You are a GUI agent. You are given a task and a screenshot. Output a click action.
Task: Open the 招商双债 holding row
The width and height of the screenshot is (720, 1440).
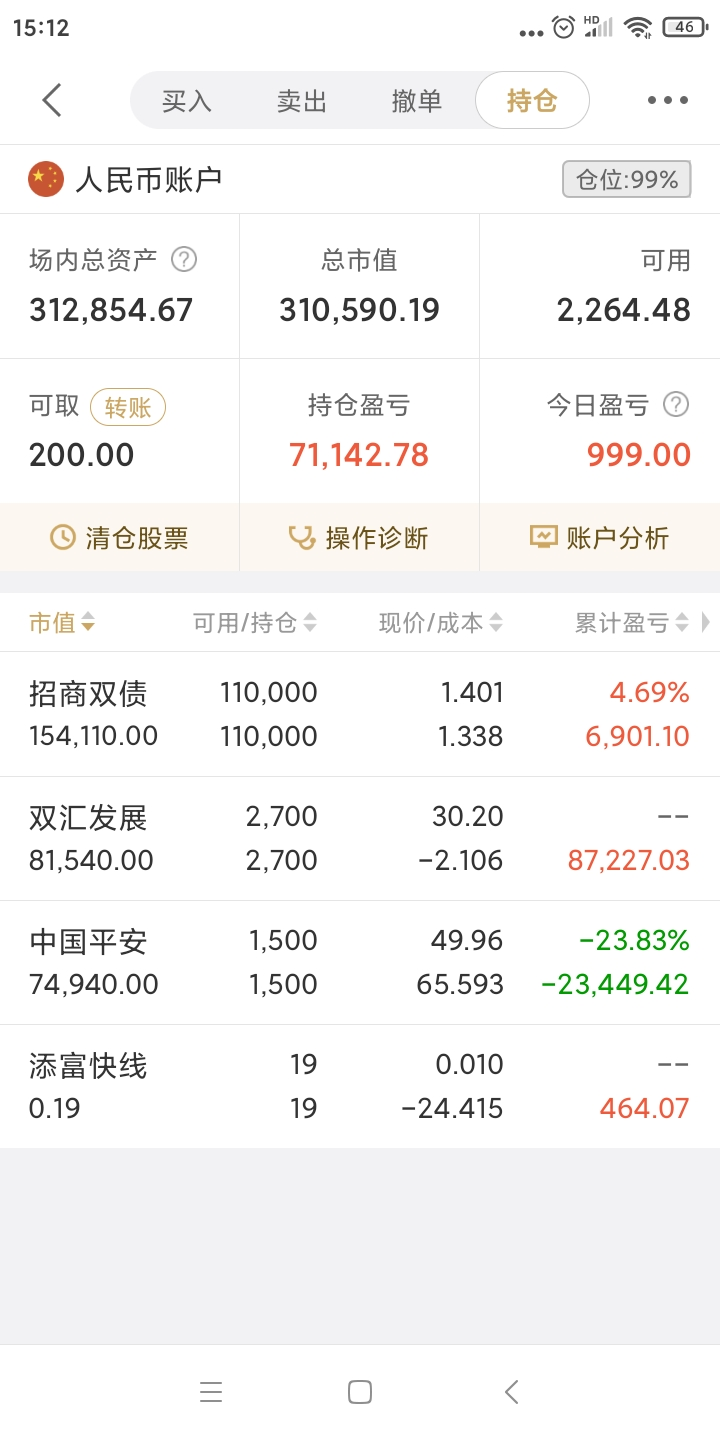point(360,714)
